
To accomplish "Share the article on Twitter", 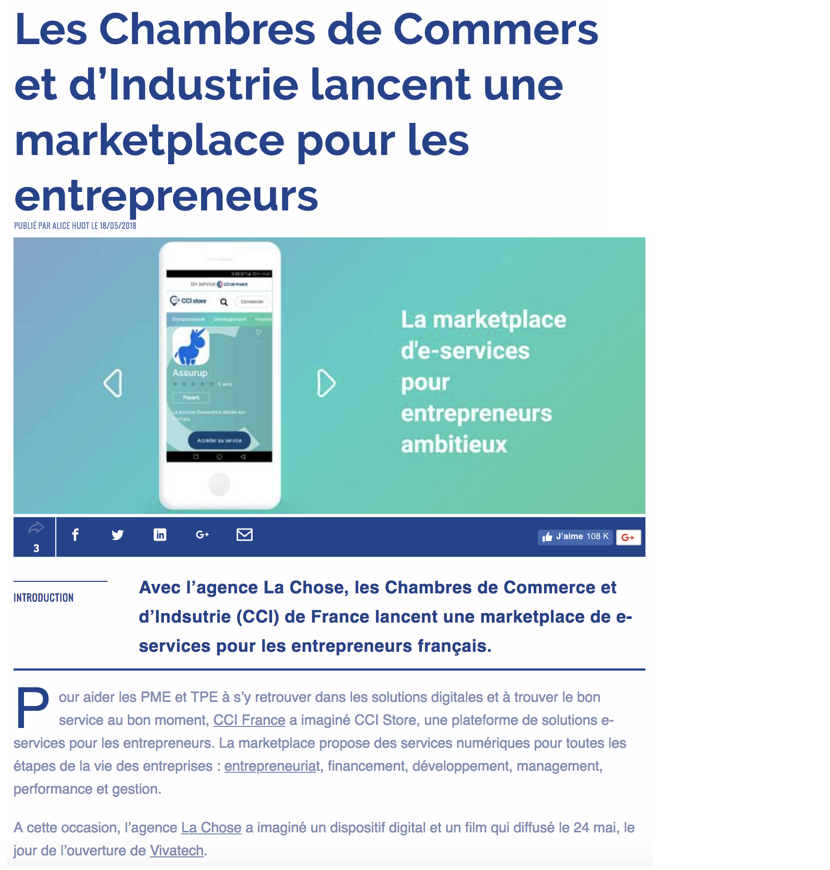I will click(x=117, y=535).
